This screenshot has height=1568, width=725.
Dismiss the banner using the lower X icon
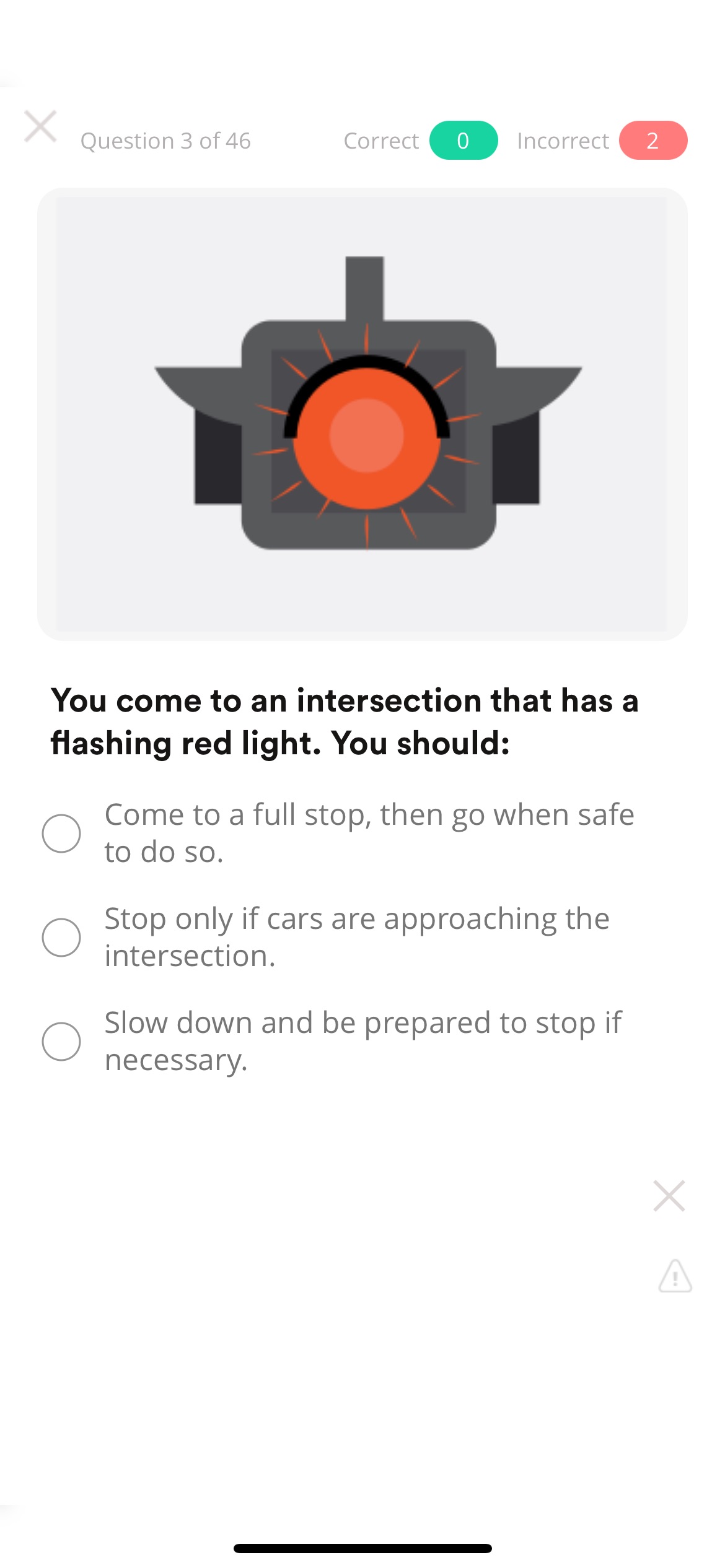(x=669, y=1195)
